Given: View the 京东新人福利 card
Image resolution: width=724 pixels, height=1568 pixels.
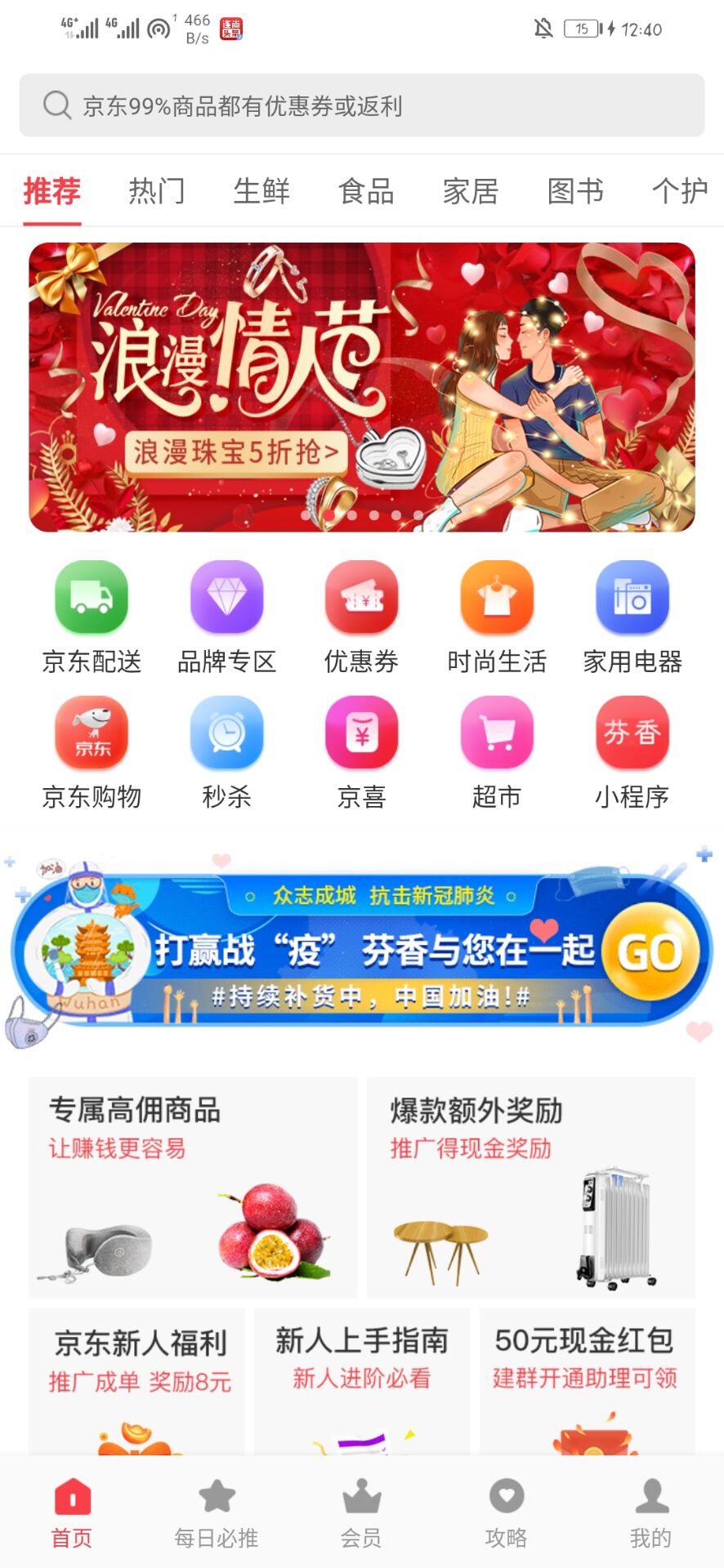Looking at the screenshot, I should [x=137, y=1380].
